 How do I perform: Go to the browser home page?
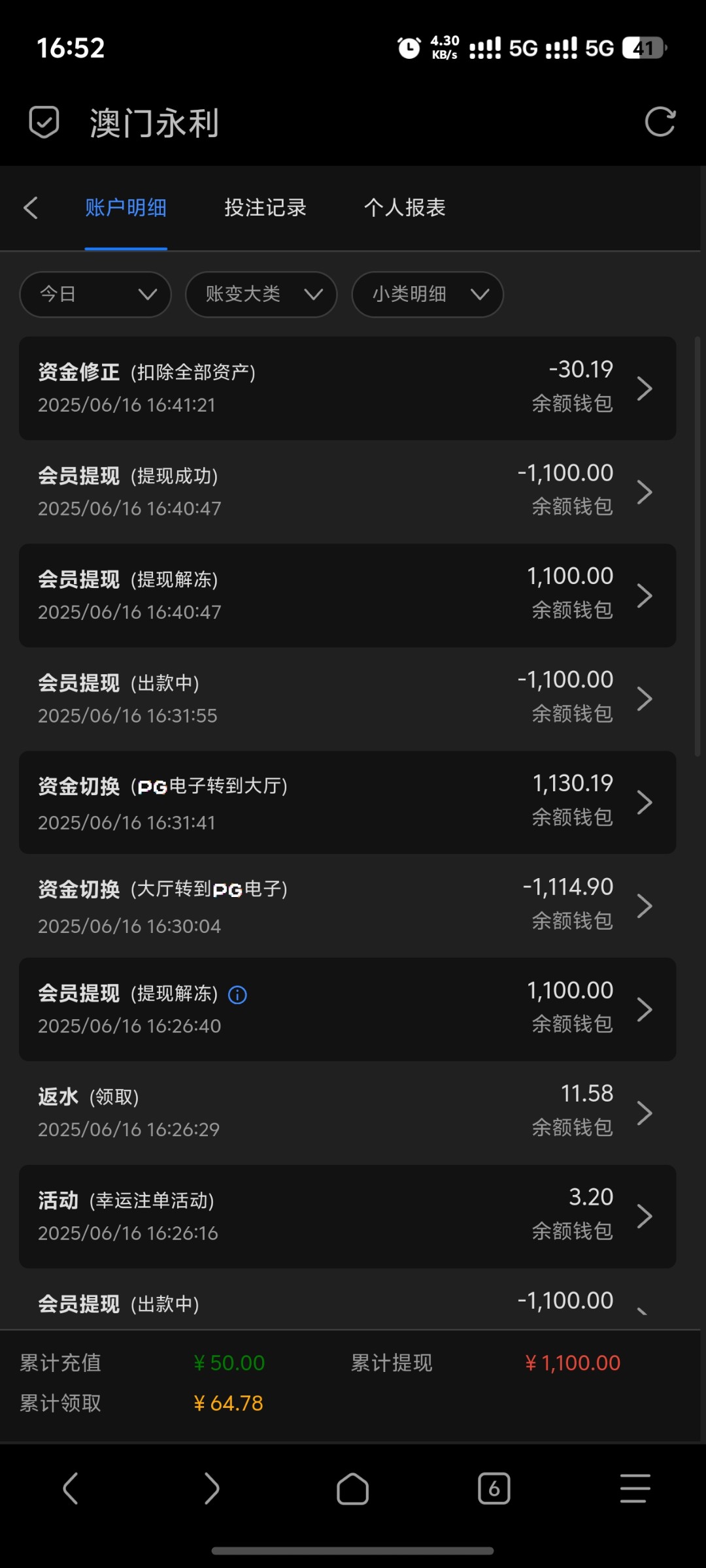pos(352,1489)
